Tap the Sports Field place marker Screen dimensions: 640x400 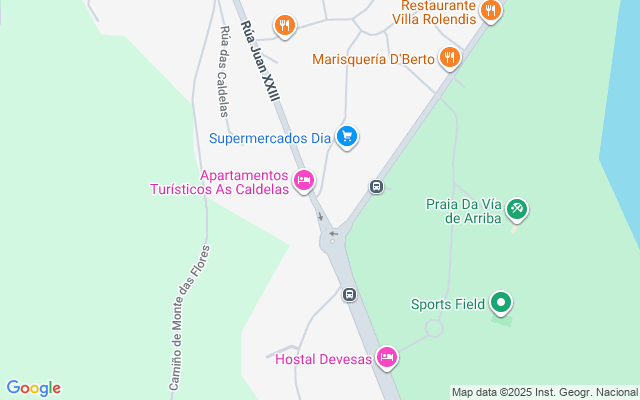[x=501, y=303]
